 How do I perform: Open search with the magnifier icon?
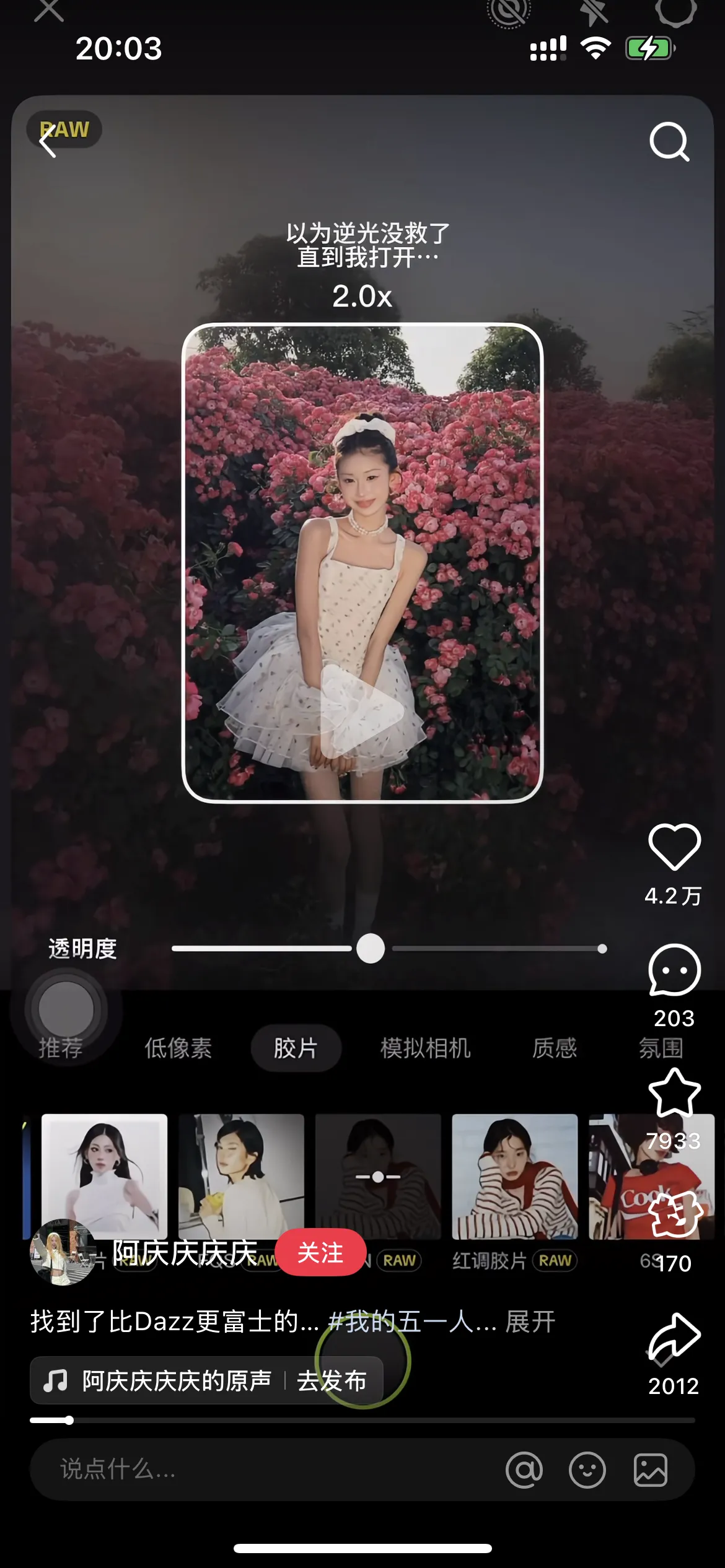(x=669, y=142)
